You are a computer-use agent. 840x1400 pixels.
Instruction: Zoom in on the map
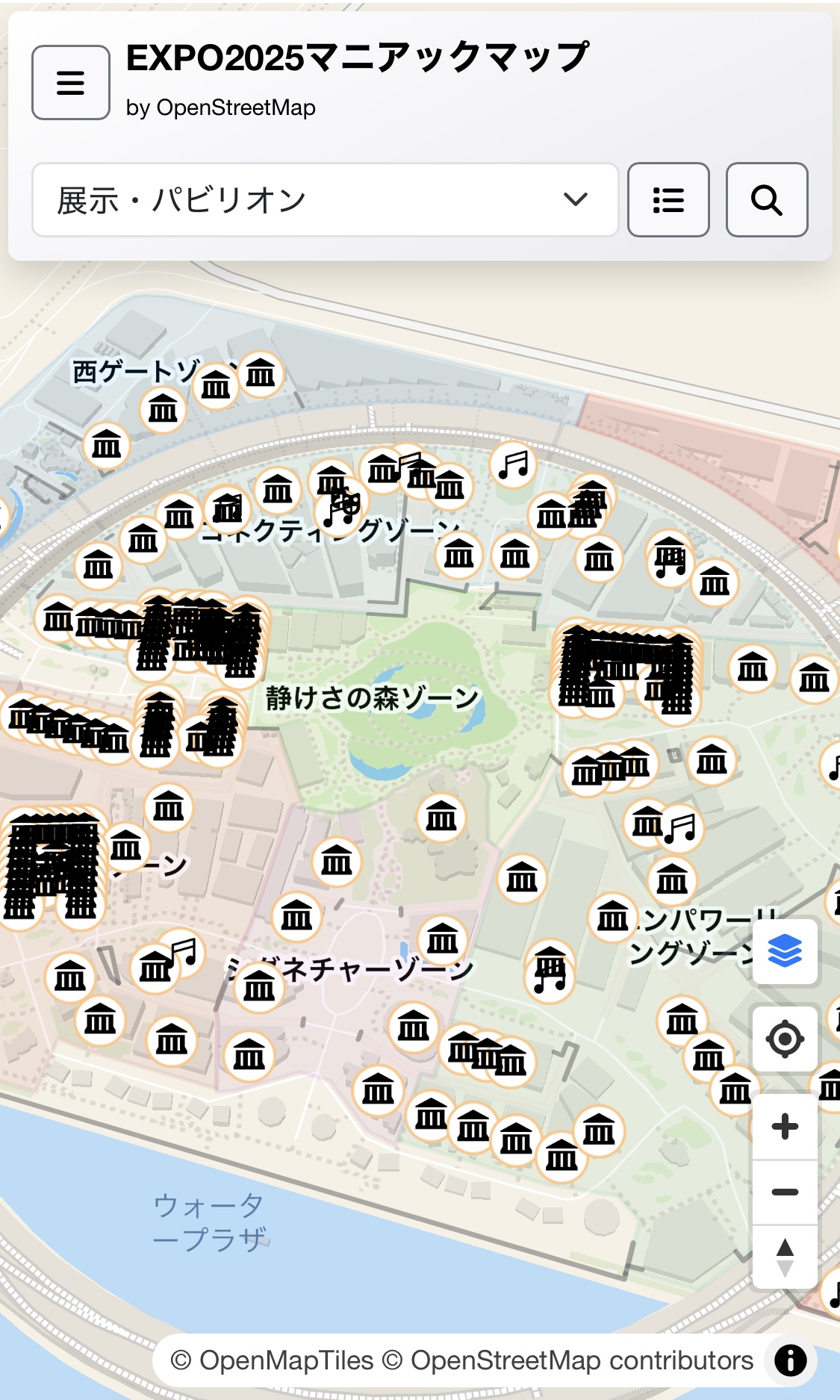(785, 1127)
